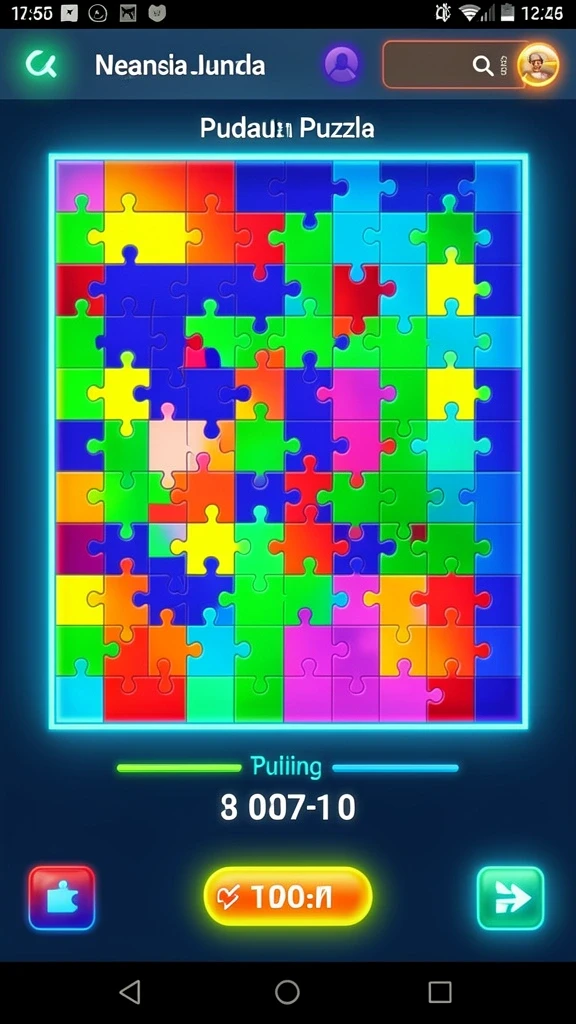Screen dimensions: 576x1024
Task: Tap the orange timer button with heart
Action: (288, 897)
